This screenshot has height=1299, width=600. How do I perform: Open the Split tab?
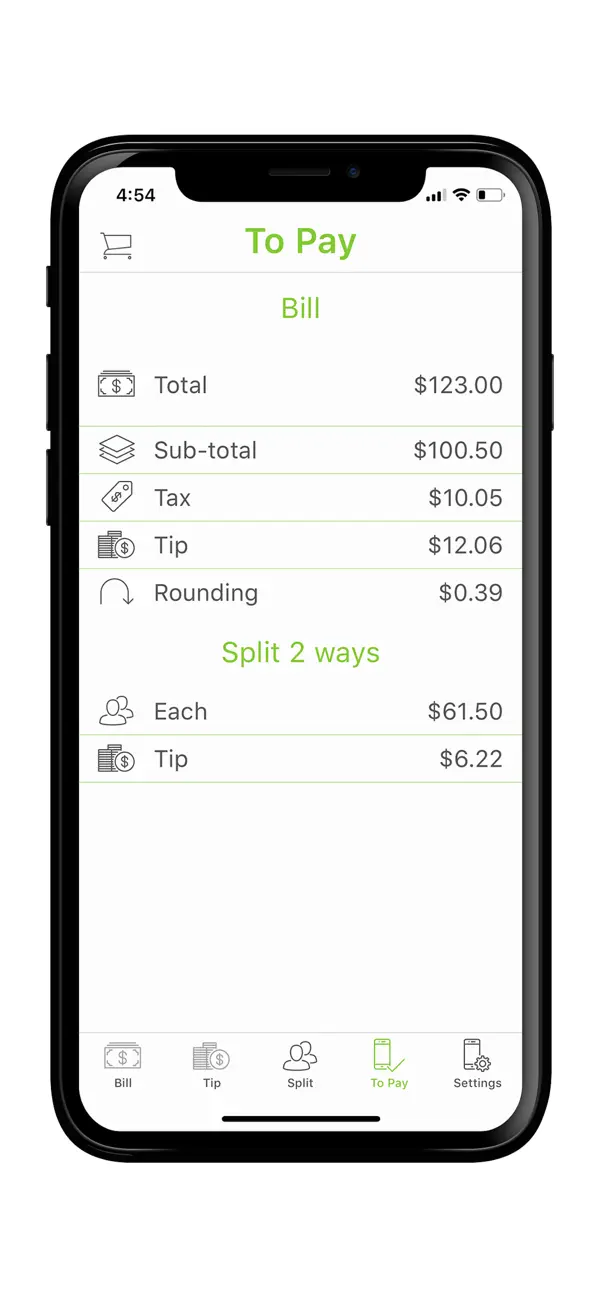pyautogui.click(x=300, y=1064)
